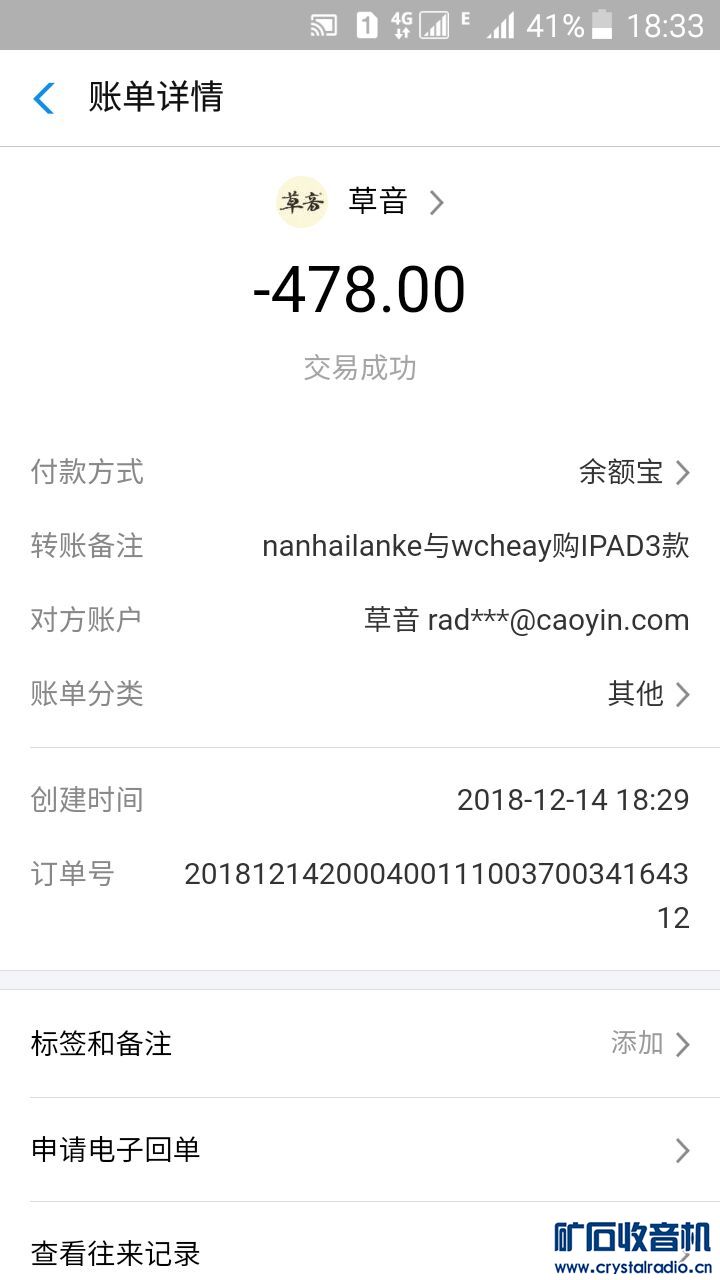The width and height of the screenshot is (720, 1280).
Task: Open 草音 merchant profile
Action: (x=362, y=202)
